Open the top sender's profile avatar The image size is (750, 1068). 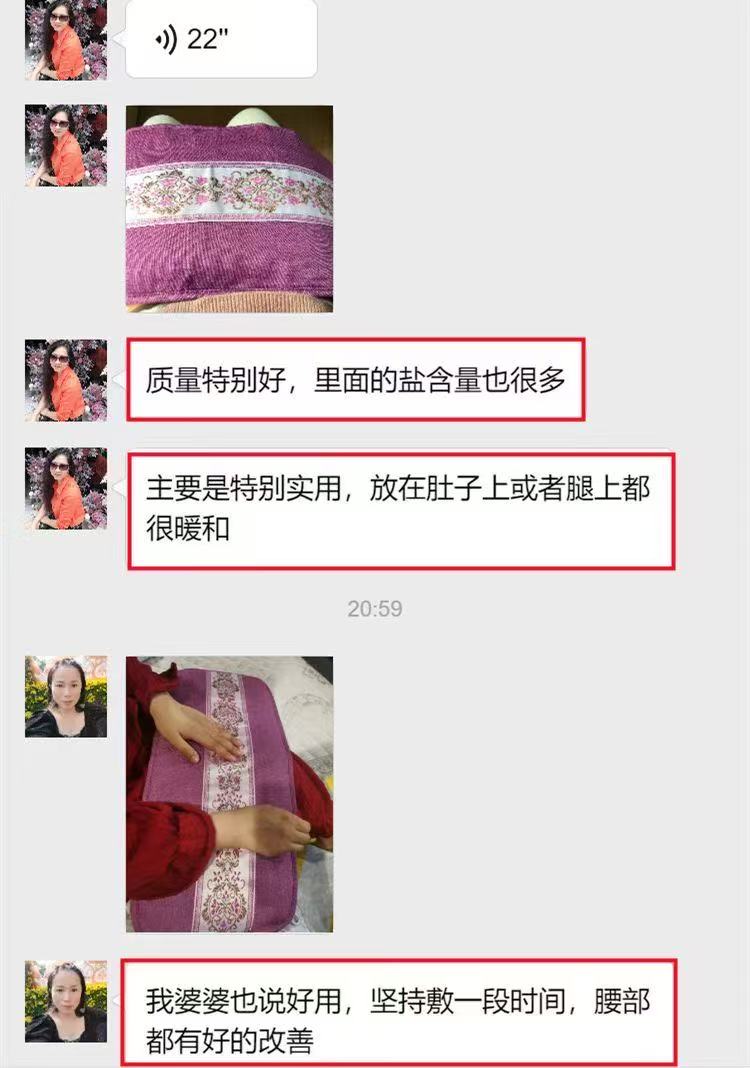[64, 40]
